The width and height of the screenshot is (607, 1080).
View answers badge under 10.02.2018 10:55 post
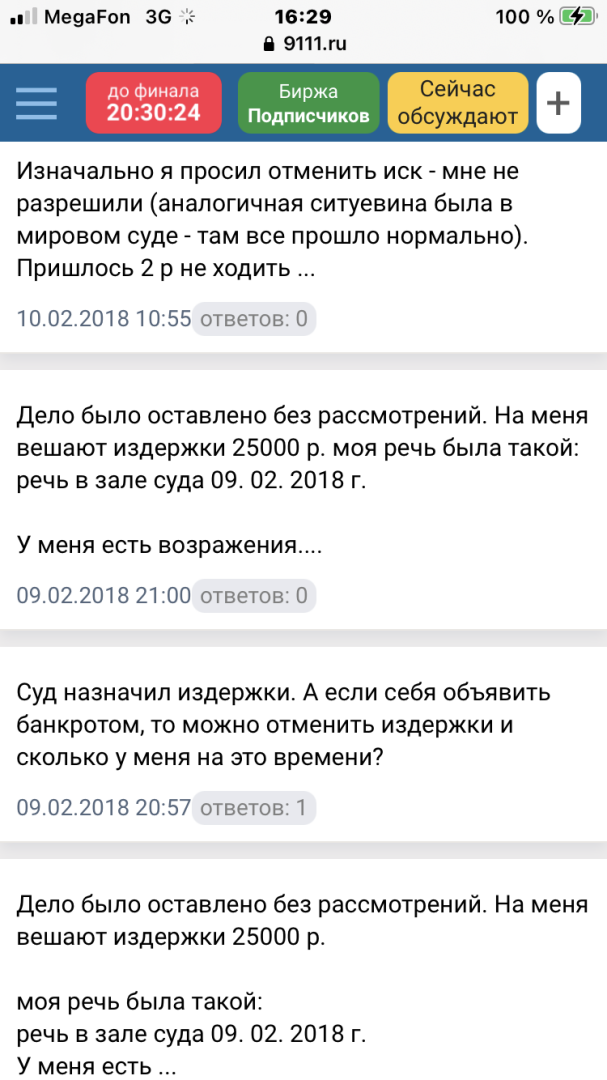pos(254,320)
